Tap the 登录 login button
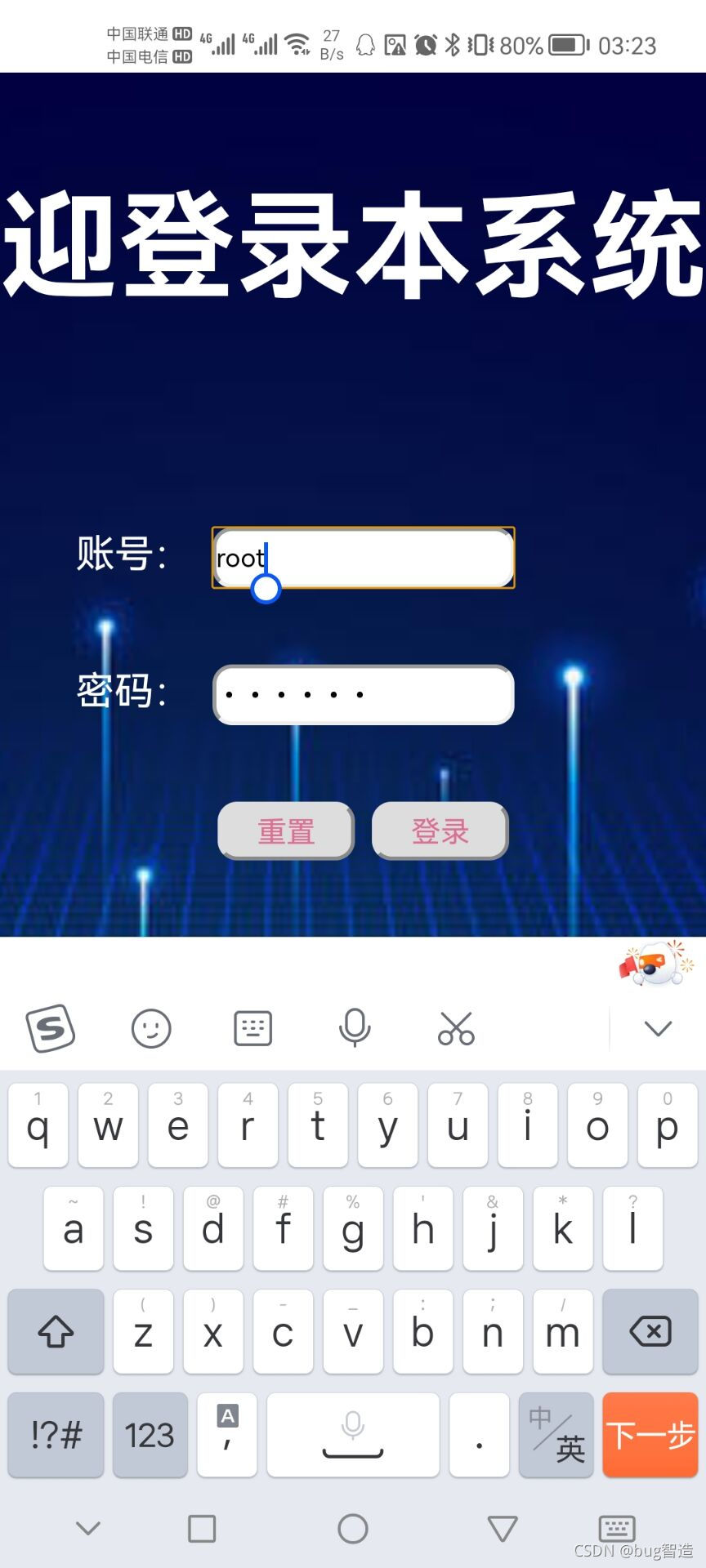 pos(440,831)
